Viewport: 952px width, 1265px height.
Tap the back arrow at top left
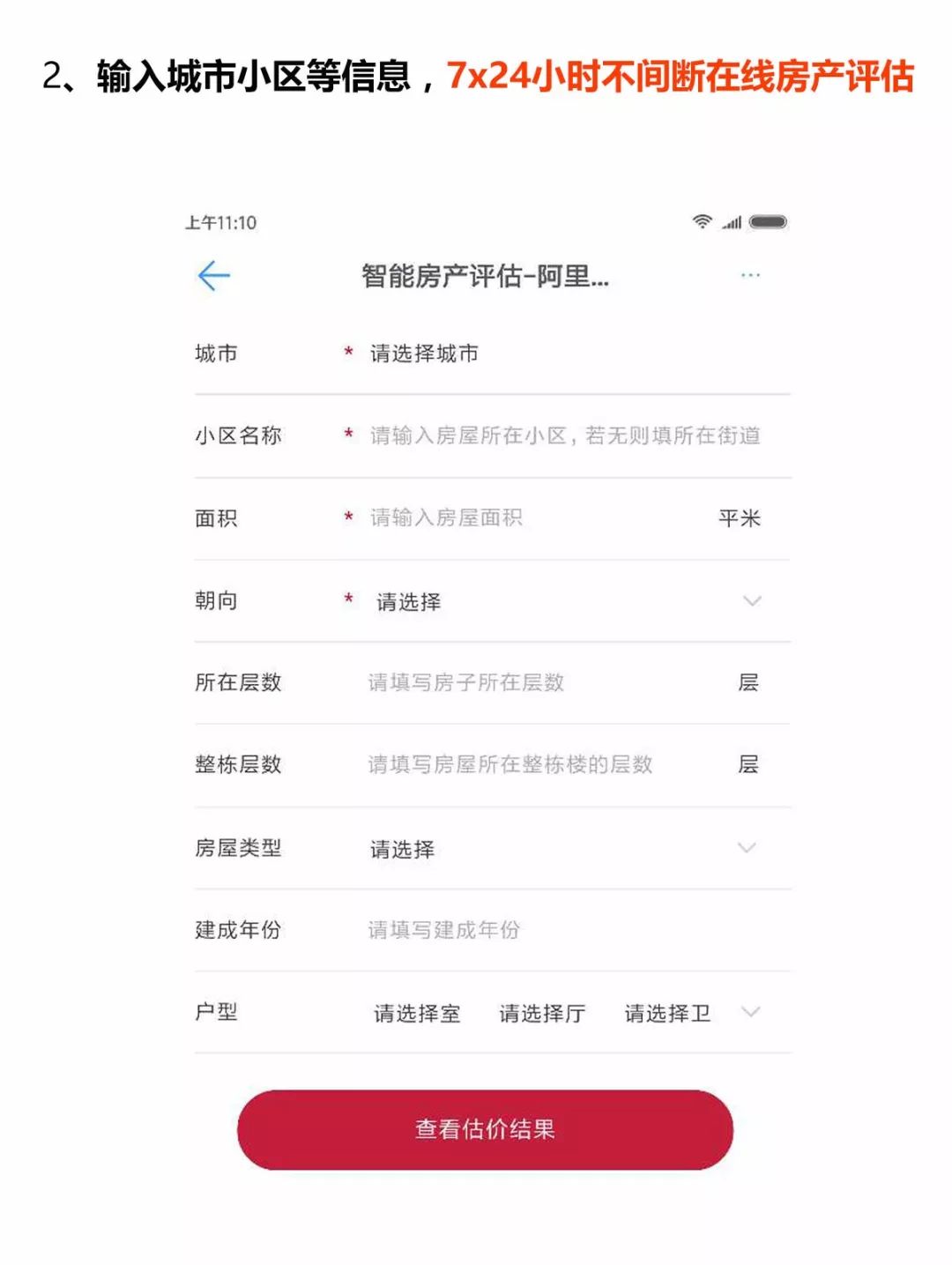point(214,276)
